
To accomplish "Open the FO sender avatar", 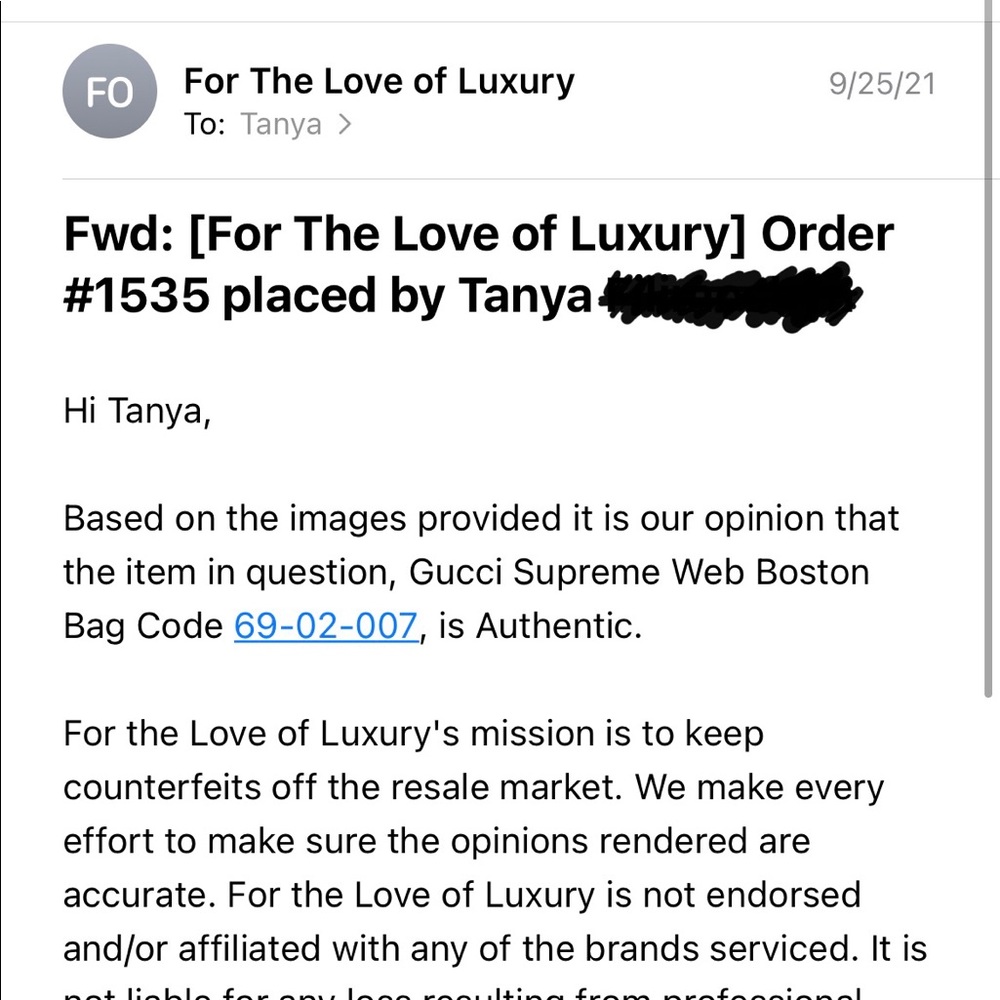I will pos(110,92).
